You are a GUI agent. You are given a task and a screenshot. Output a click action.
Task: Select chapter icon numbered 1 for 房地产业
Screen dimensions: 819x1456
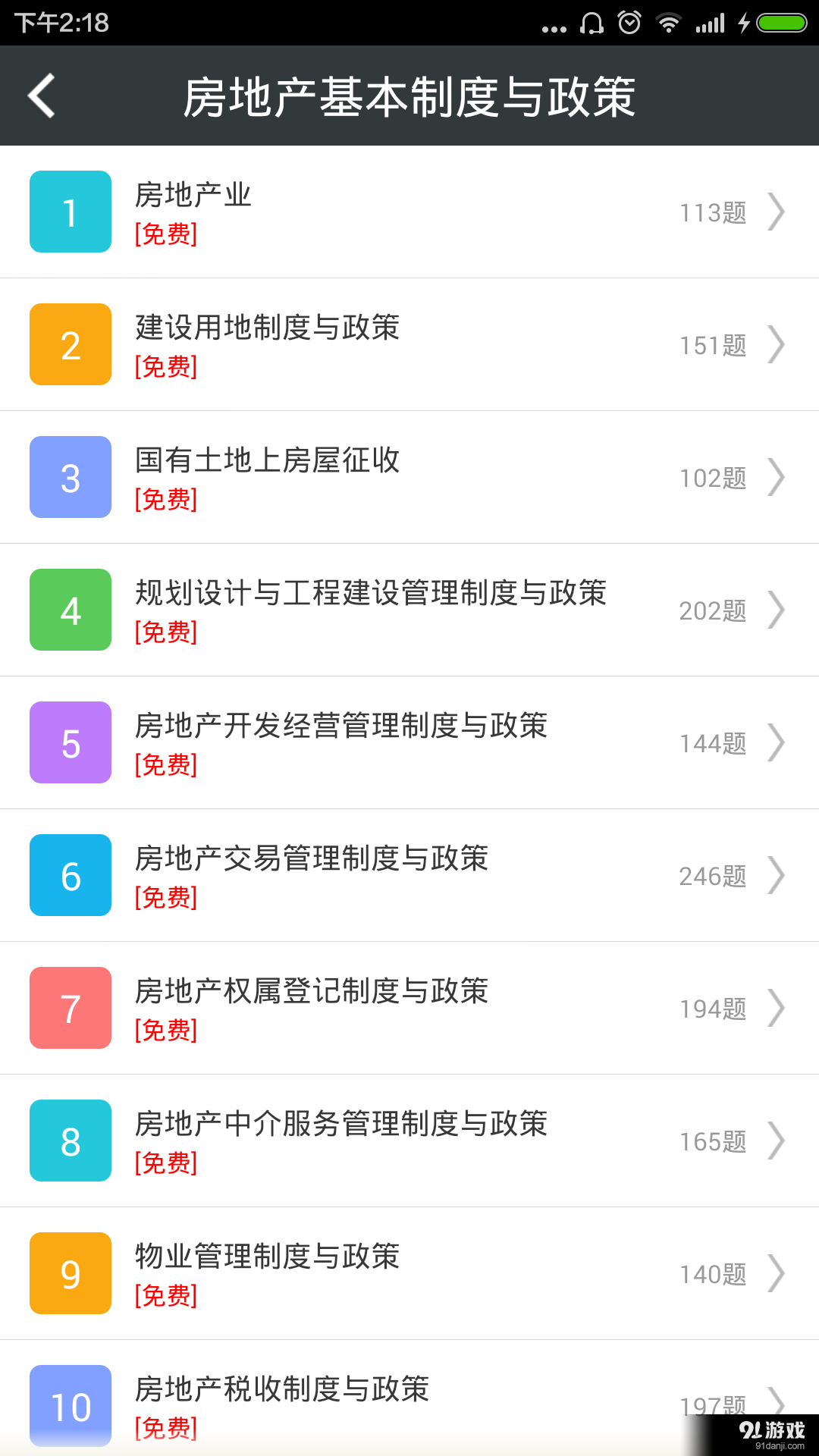pyautogui.click(x=70, y=212)
